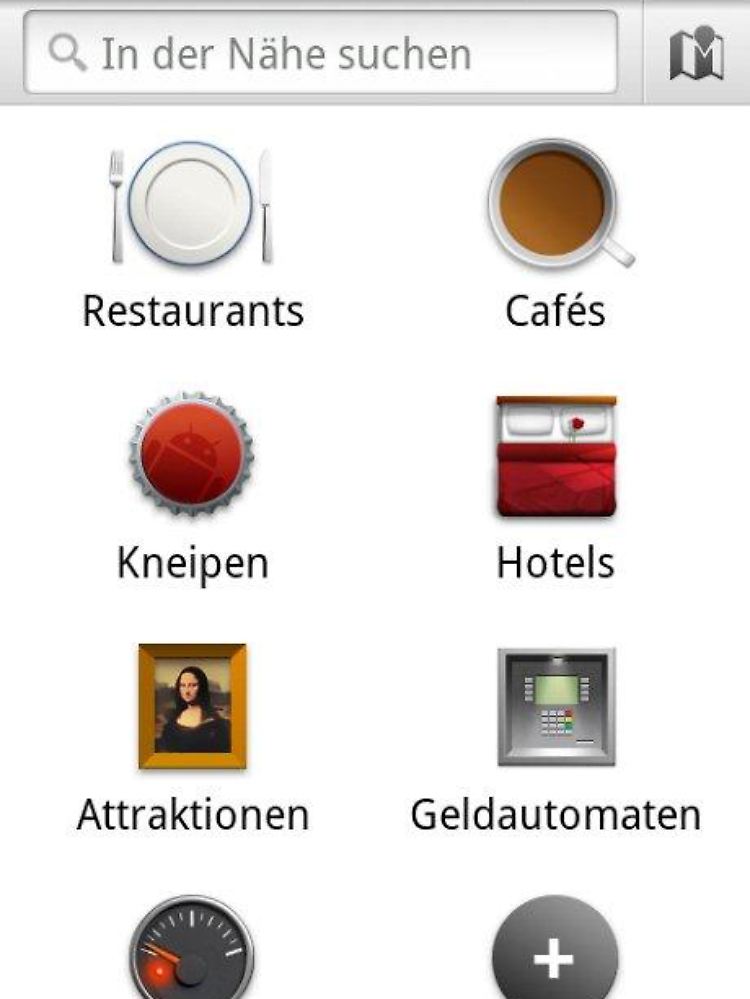Tap the "In der Nähe suchen" search field
The height and width of the screenshot is (999, 750).
click(x=320, y=53)
